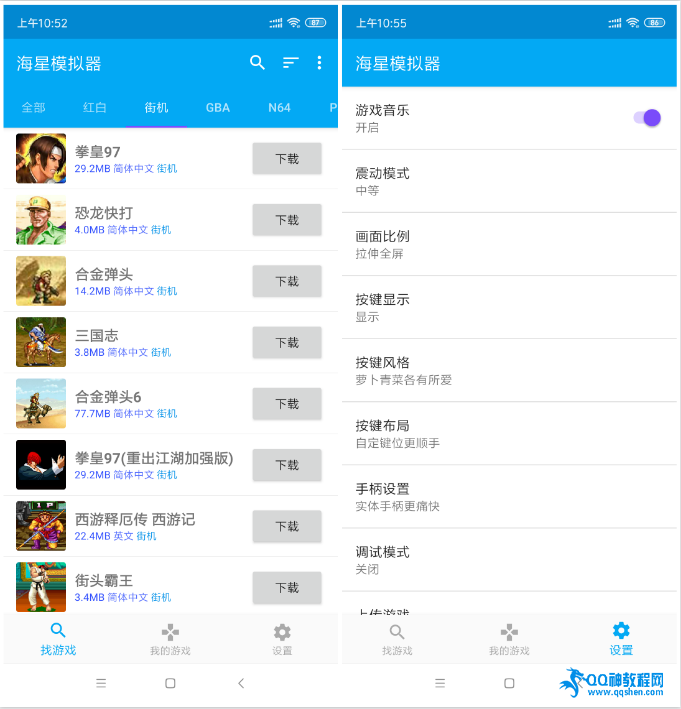Download 西游释厄传 西游记
The height and width of the screenshot is (709, 681).
[x=286, y=526]
